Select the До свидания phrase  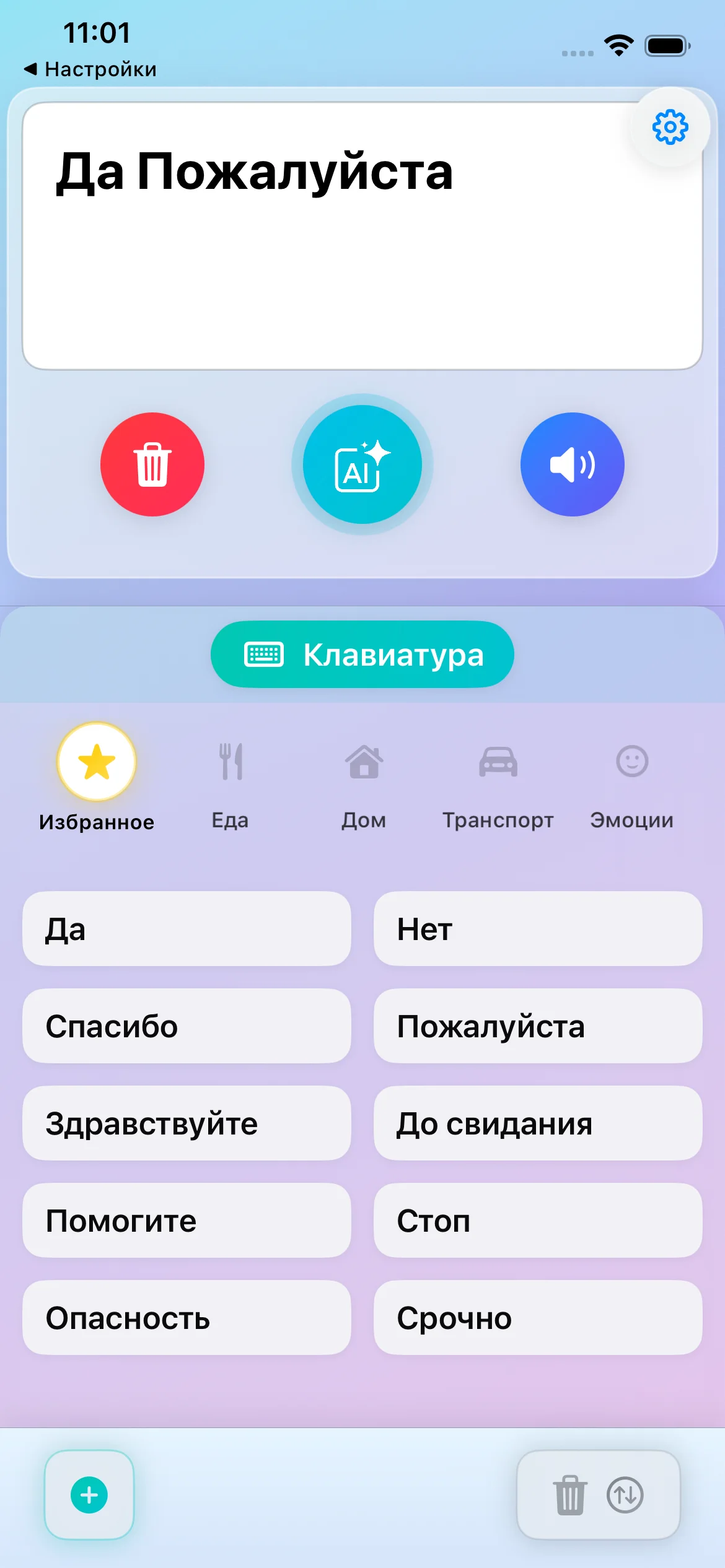pos(538,1123)
